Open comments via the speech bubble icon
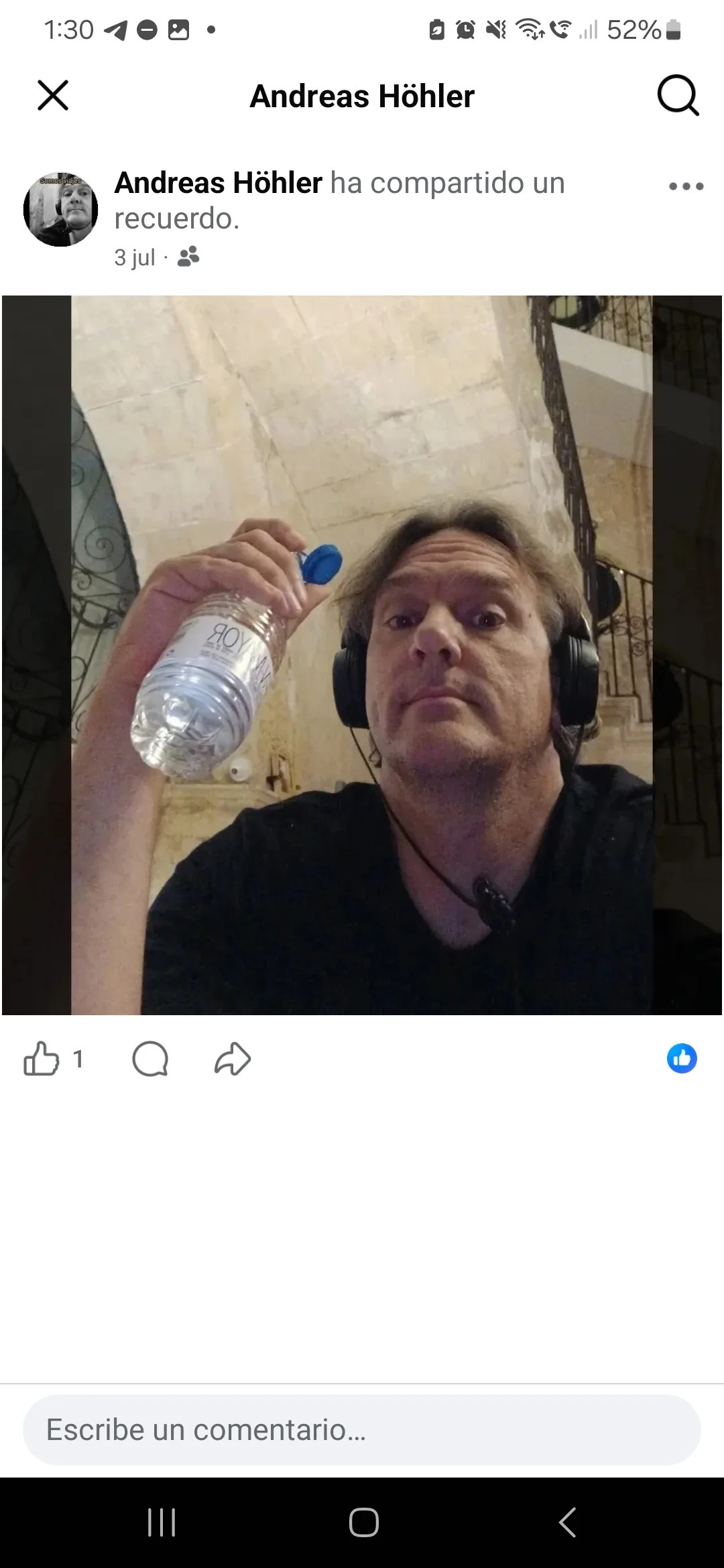This screenshot has width=724, height=1568. coord(150,1059)
